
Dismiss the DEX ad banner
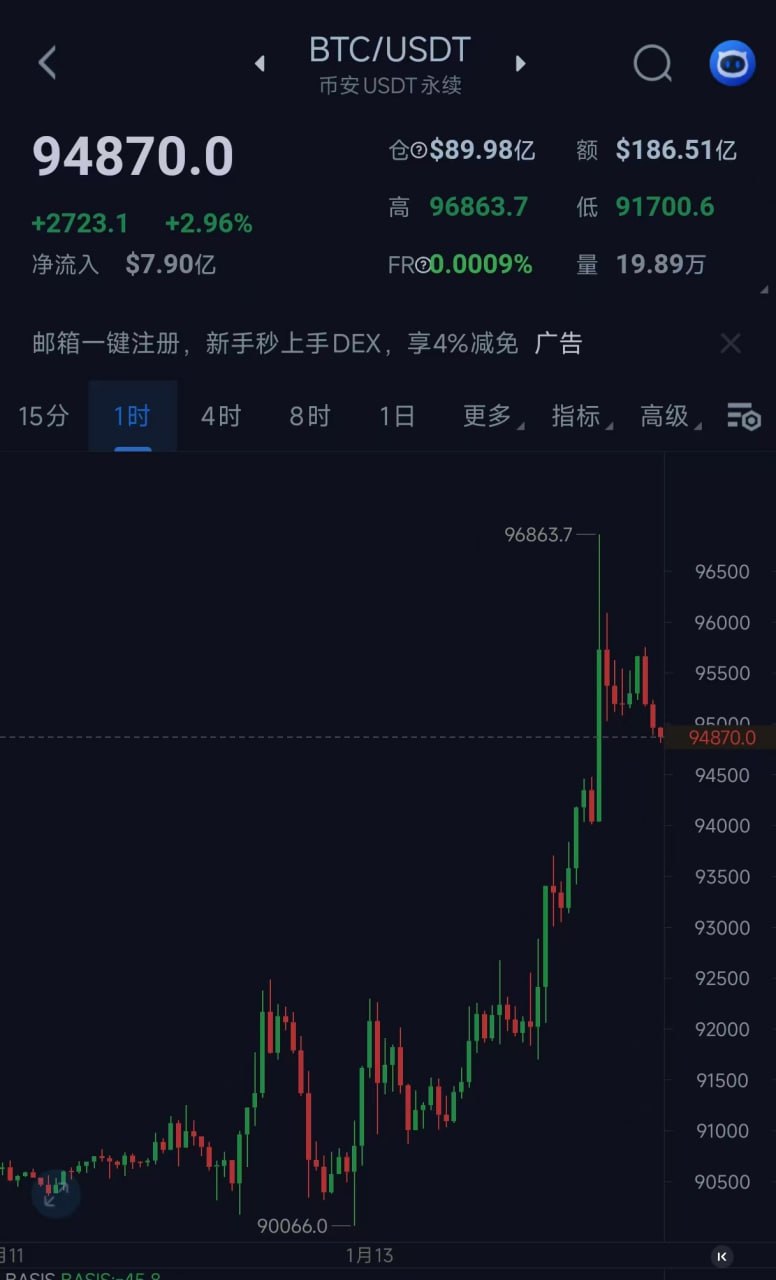pyautogui.click(x=731, y=344)
